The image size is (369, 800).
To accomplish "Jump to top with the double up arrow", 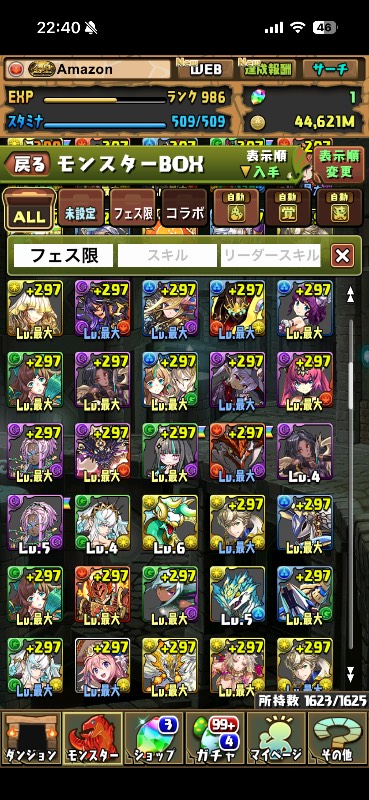I will click(x=350, y=294).
